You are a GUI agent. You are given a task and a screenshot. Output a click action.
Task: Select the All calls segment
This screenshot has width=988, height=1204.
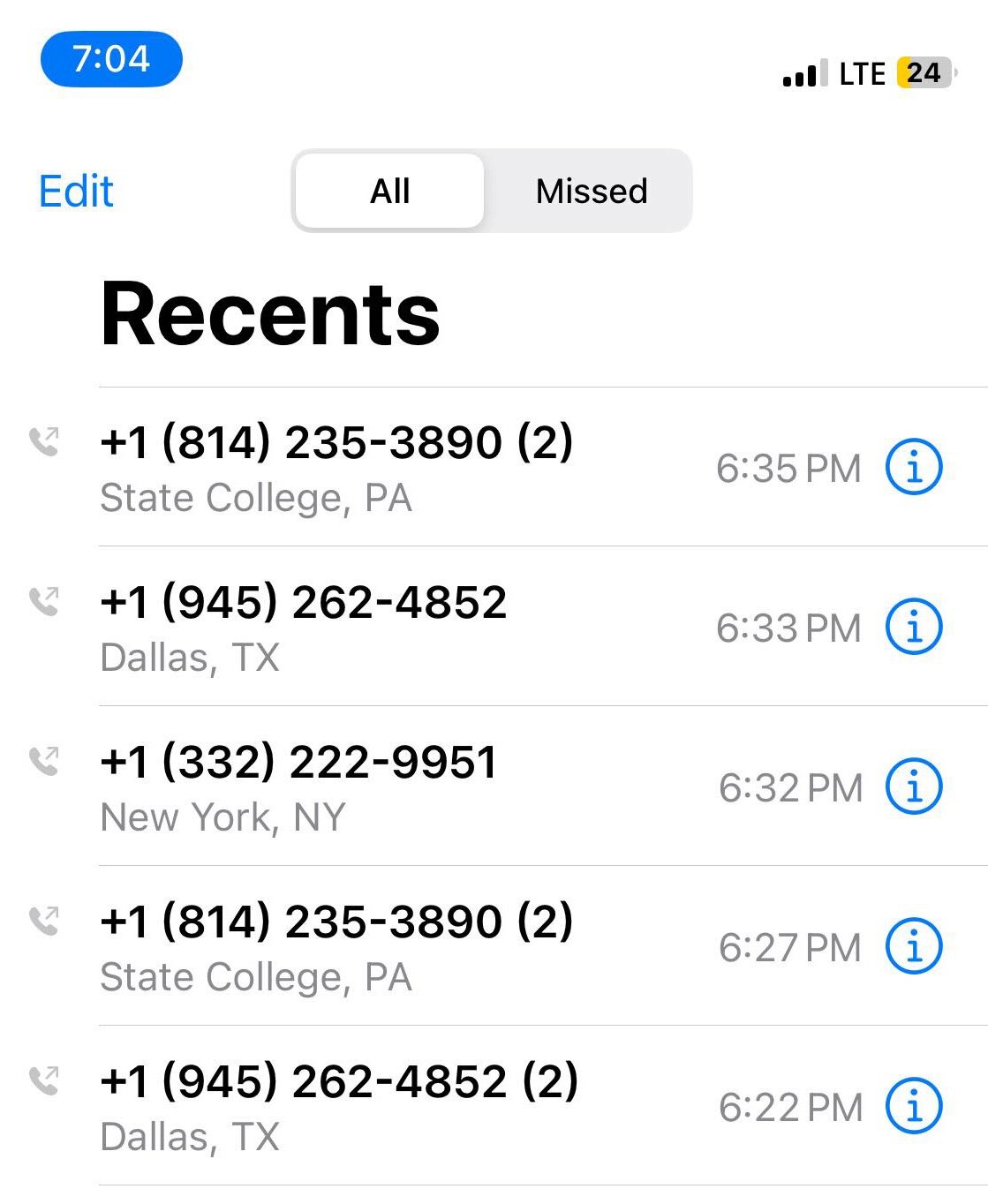(389, 191)
